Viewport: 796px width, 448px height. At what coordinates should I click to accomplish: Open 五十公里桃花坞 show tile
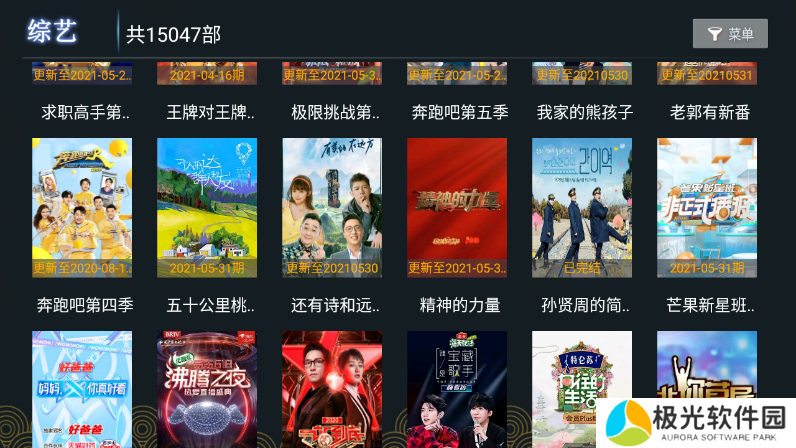click(207, 208)
